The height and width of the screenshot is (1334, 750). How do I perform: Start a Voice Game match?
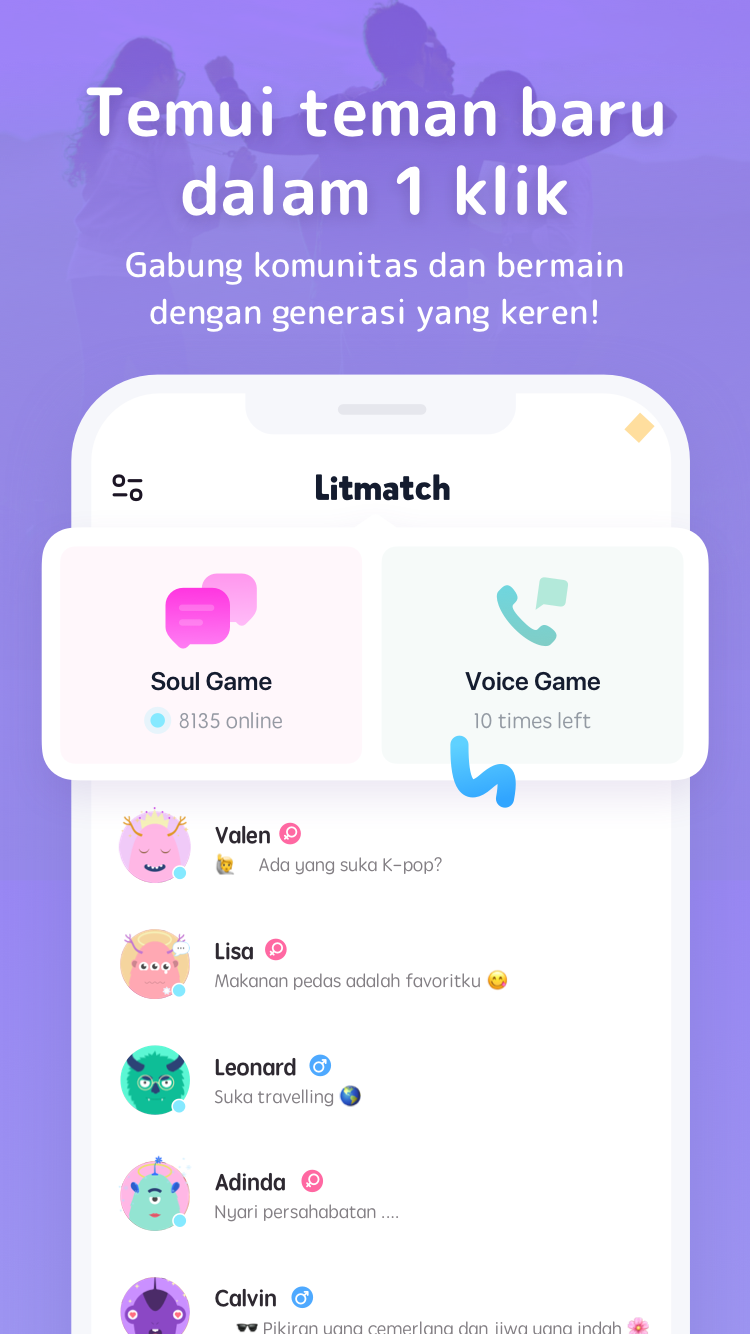531,655
